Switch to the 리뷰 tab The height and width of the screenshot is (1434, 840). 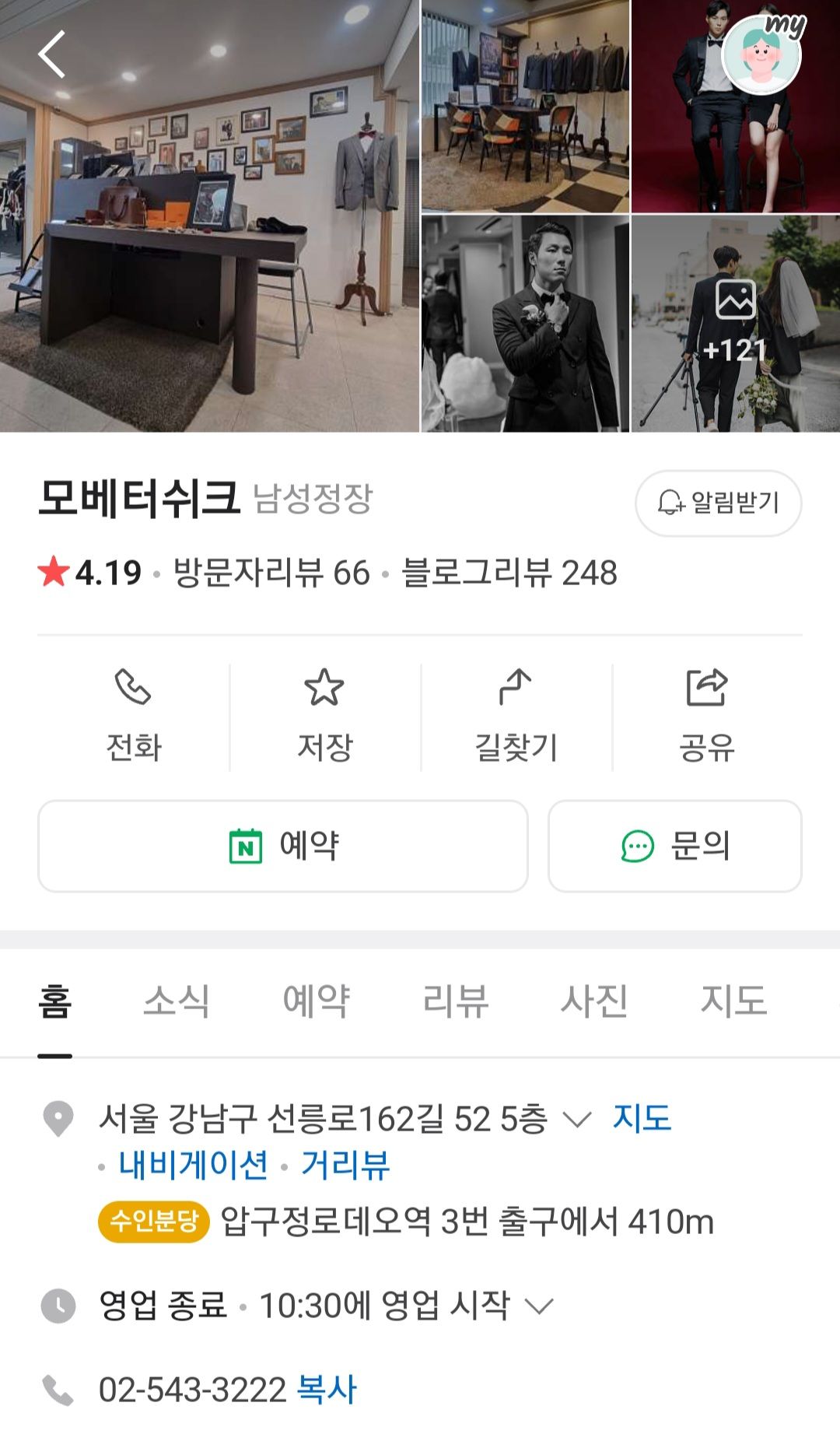pos(455,1001)
